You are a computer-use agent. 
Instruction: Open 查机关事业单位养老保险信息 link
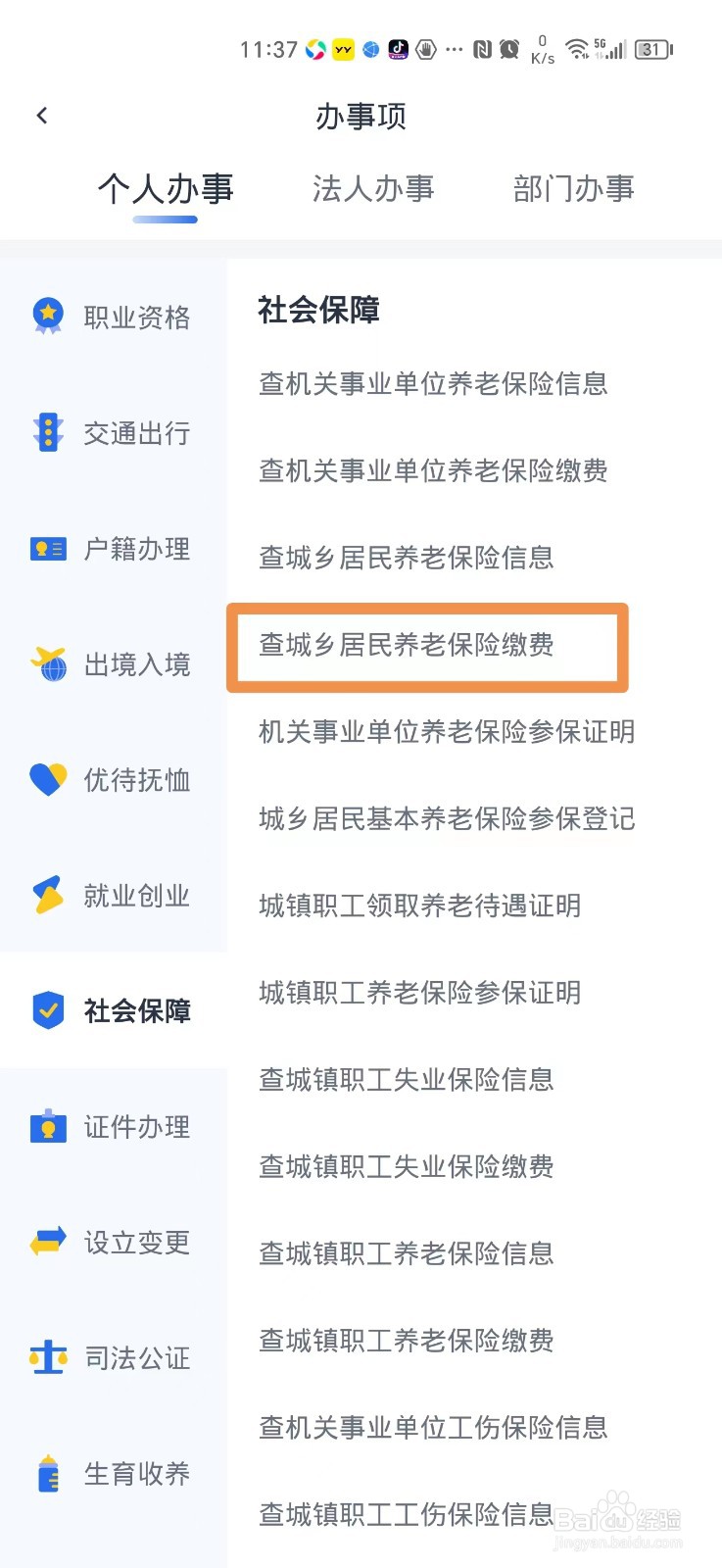coord(432,384)
